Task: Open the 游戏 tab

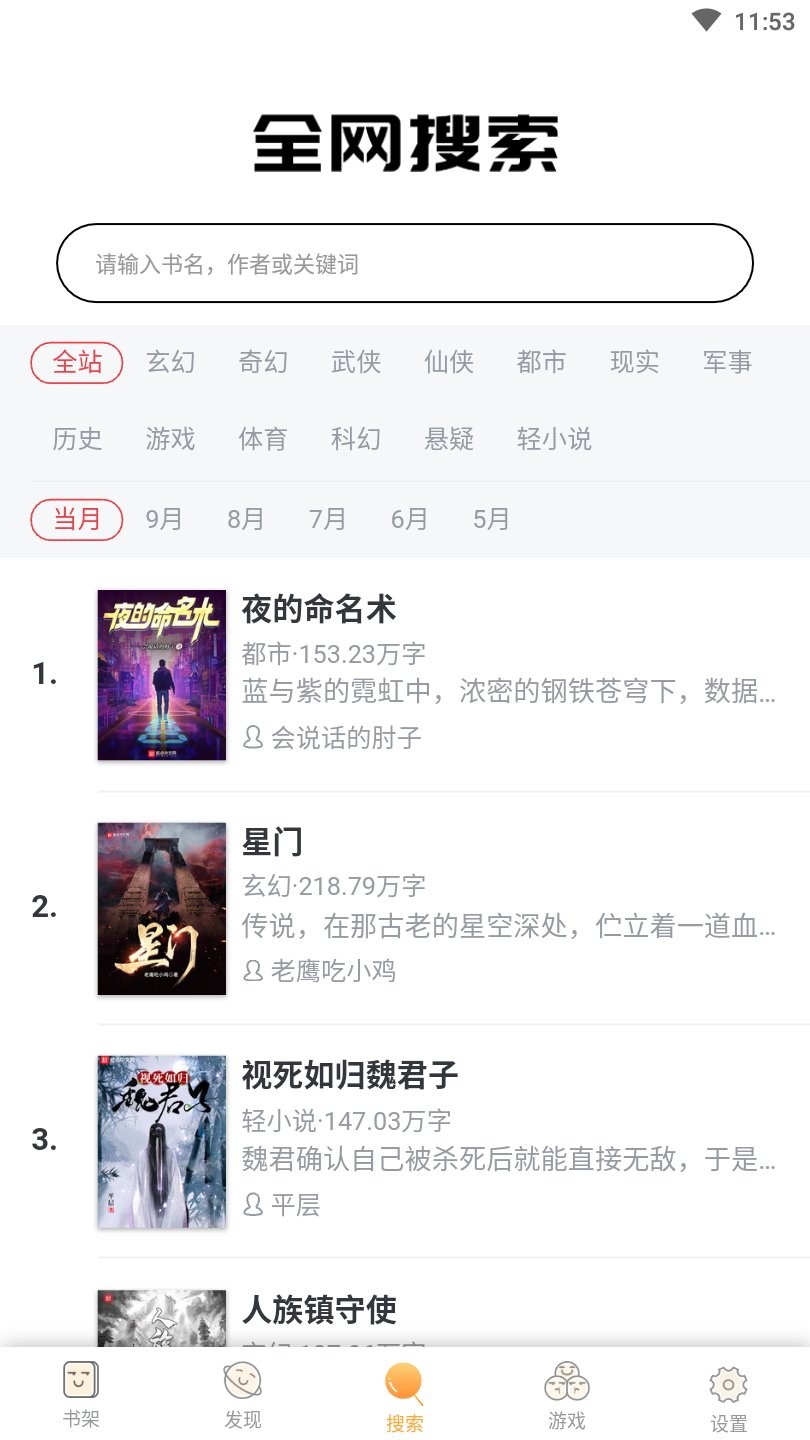Action: pyautogui.click(x=566, y=1395)
